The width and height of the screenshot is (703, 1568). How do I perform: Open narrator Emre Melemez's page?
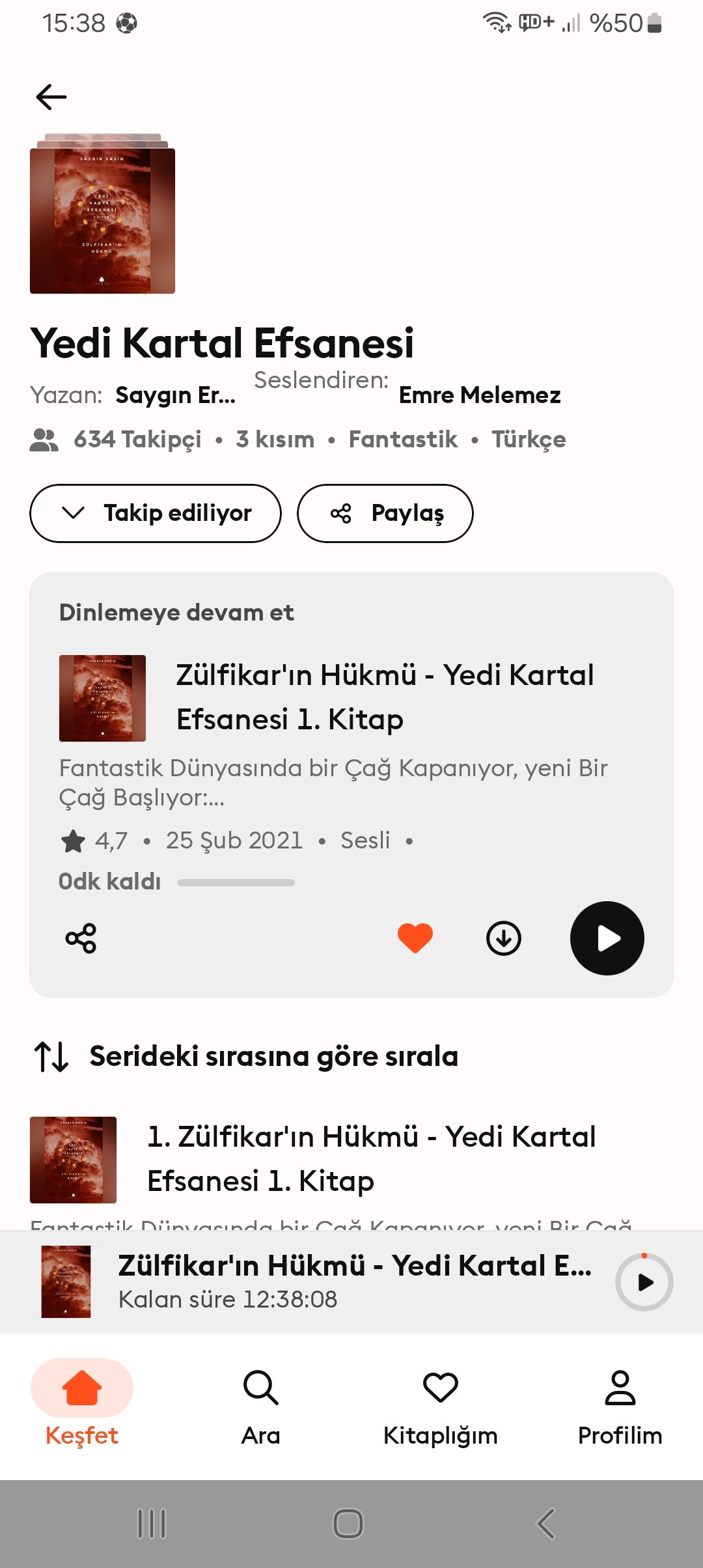tap(479, 395)
